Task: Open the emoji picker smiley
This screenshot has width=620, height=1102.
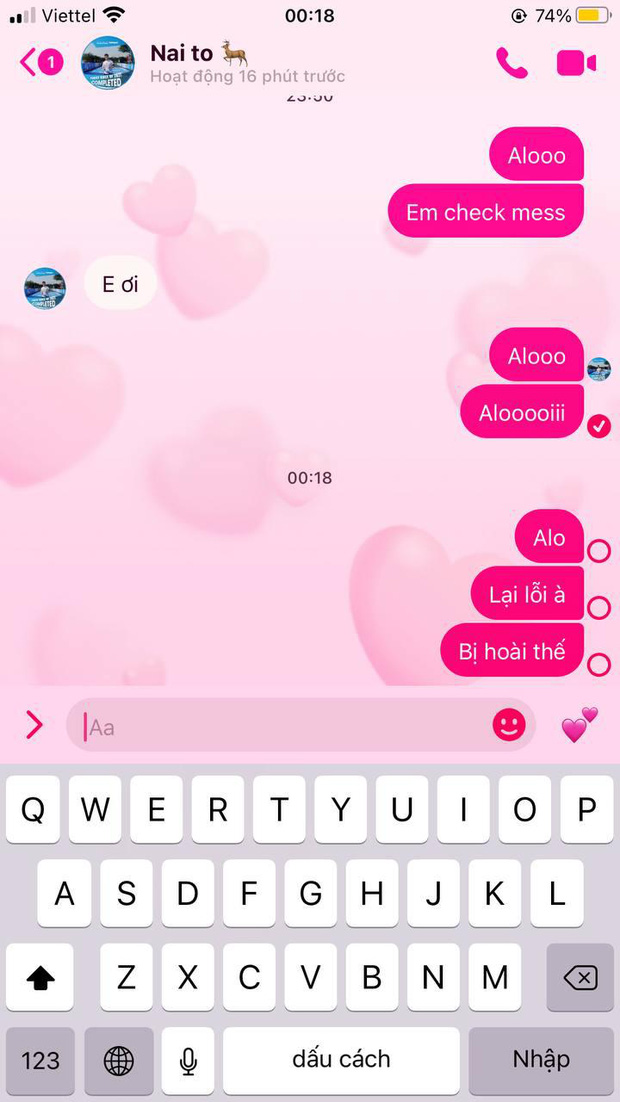Action: point(509,725)
